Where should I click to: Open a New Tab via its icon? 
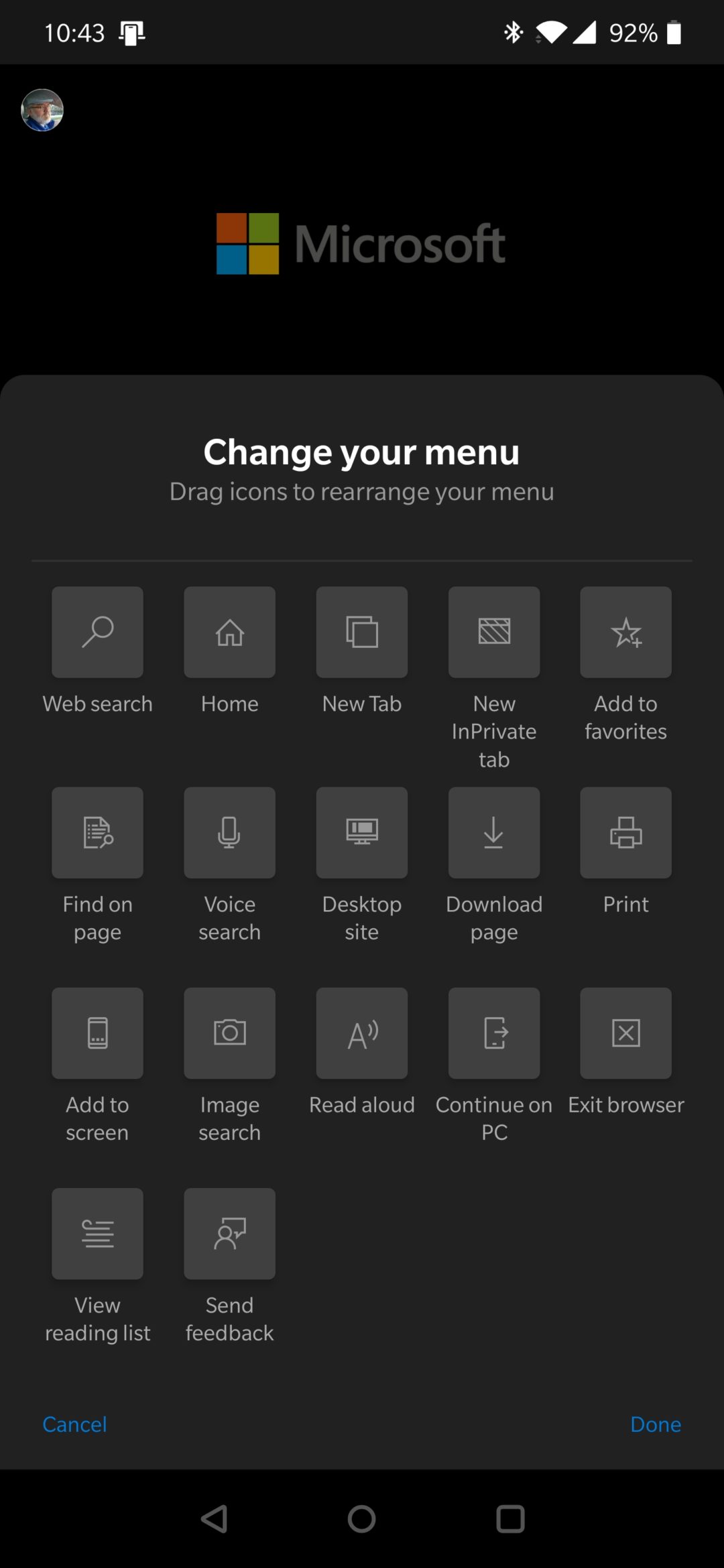361,632
